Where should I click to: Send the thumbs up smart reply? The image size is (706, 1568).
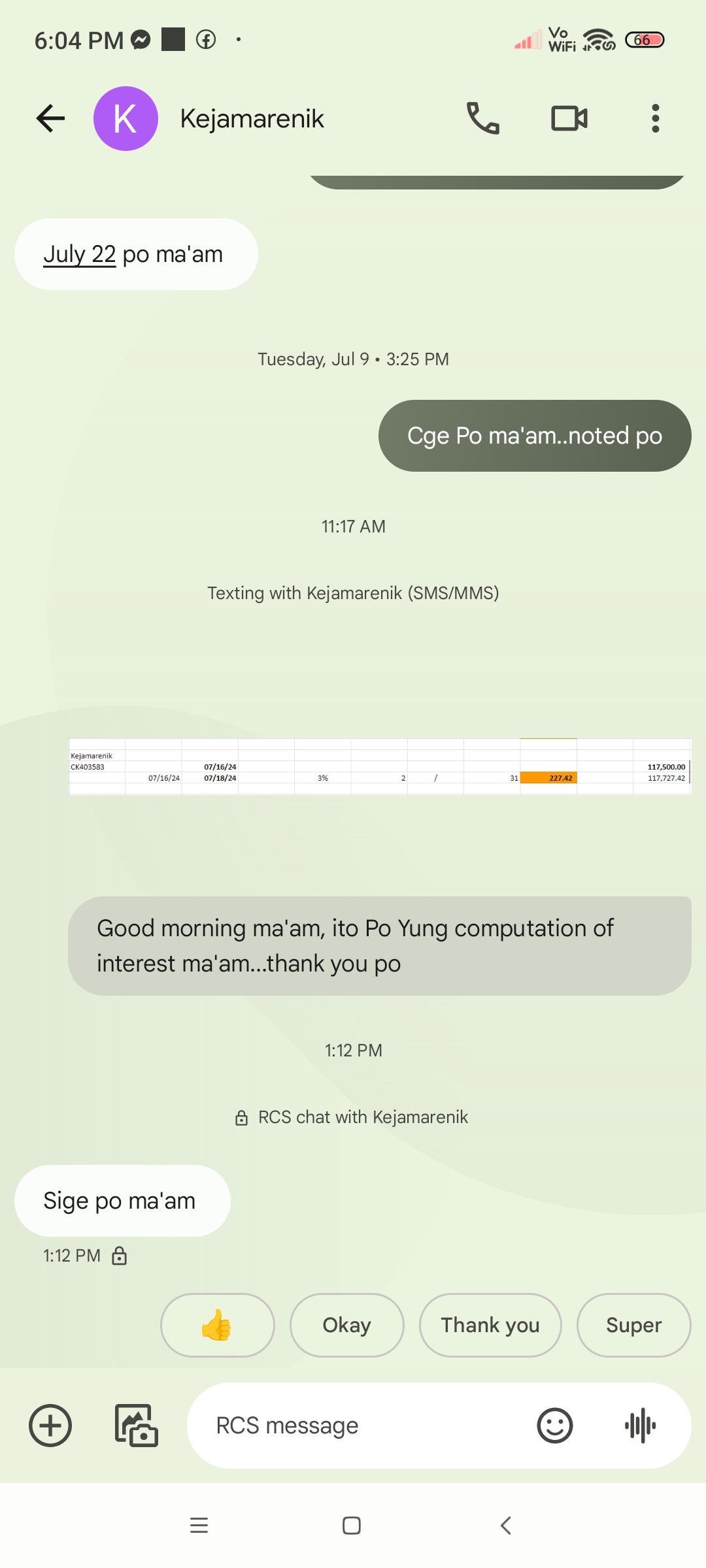[x=217, y=1325]
